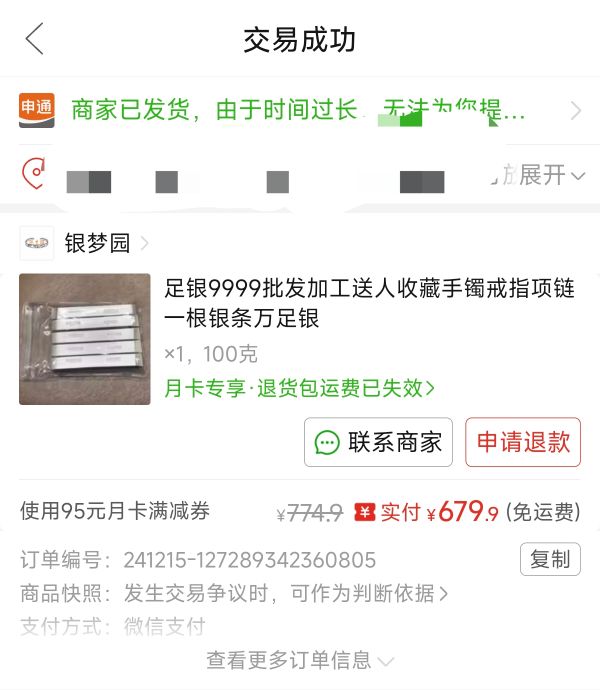View the 商品快照 snapshot
This screenshot has width=600, height=690.
pyautogui.click(x=285, y=593)
